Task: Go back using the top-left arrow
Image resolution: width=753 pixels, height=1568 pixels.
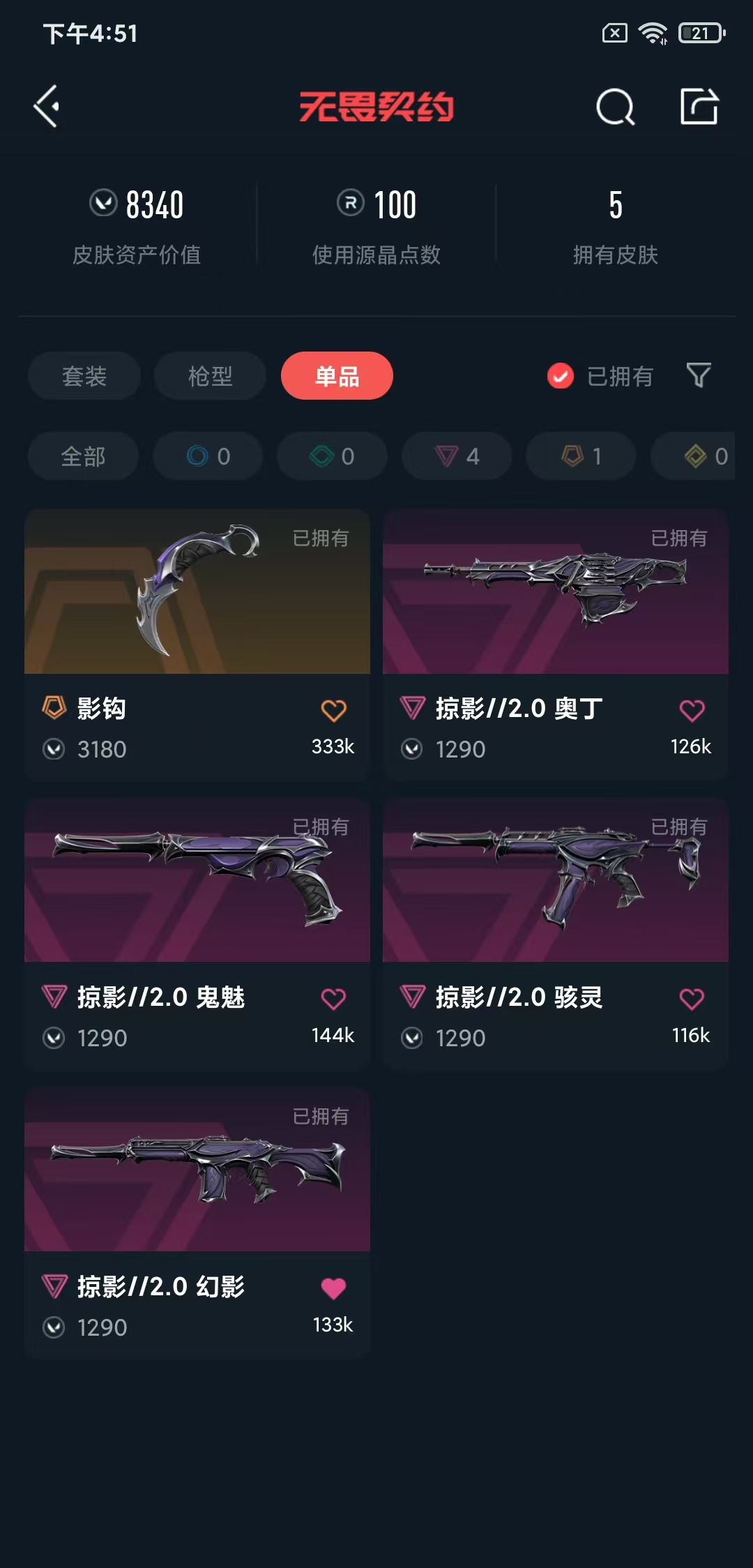Action: click(47, 107)
